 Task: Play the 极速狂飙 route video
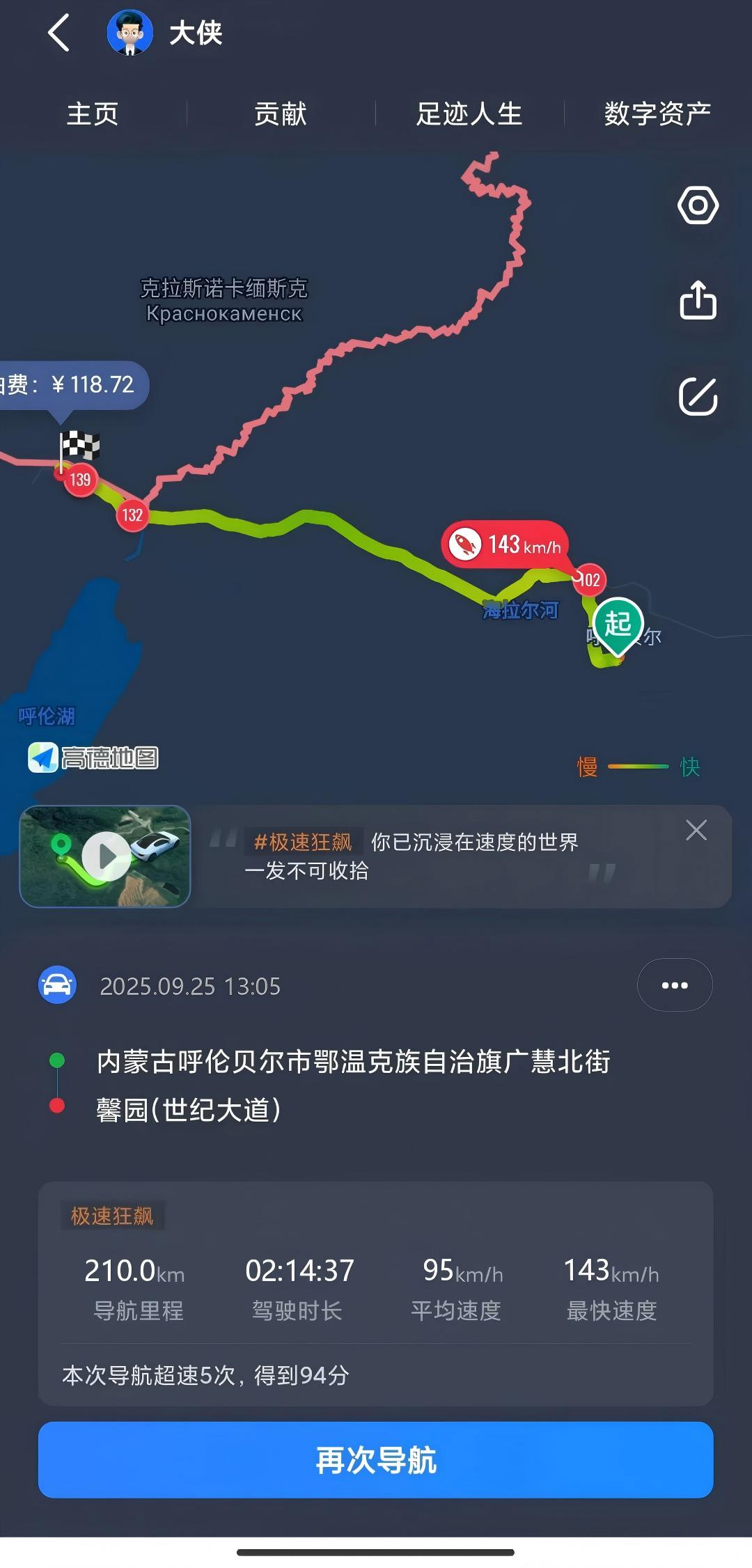coord(105,856)
